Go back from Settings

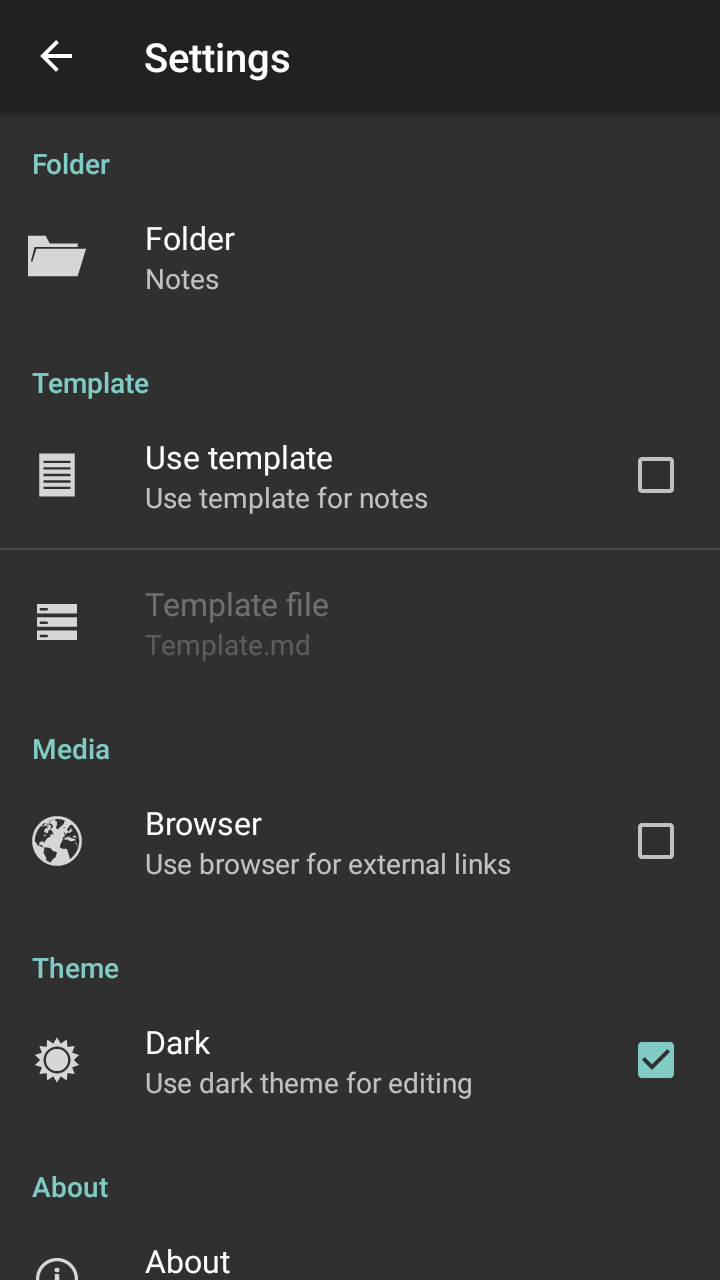pyautogui.click(x=56, y=57)
